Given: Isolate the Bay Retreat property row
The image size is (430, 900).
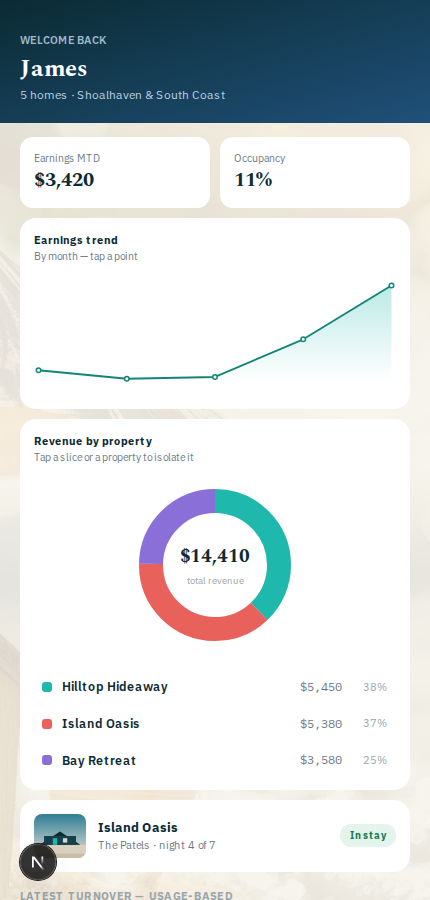Looking at the screenshot, I should pyautogui.click(x=215, y=761).
